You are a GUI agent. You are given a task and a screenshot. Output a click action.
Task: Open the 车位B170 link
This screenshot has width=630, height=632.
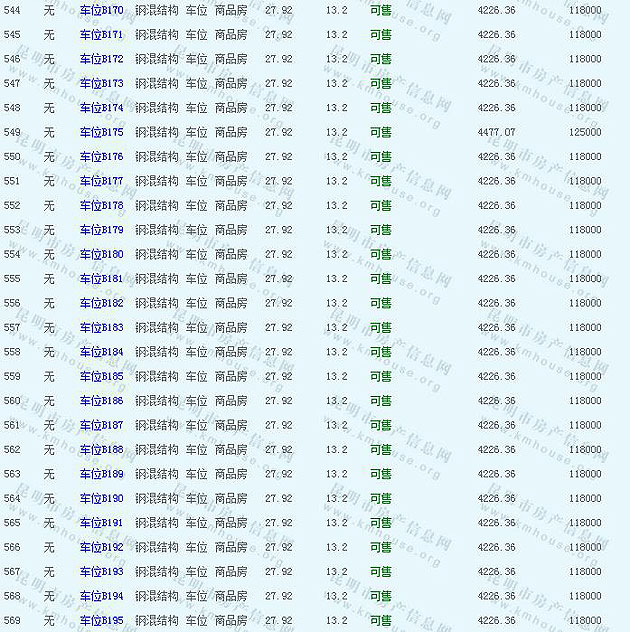(x=101, y=10)
